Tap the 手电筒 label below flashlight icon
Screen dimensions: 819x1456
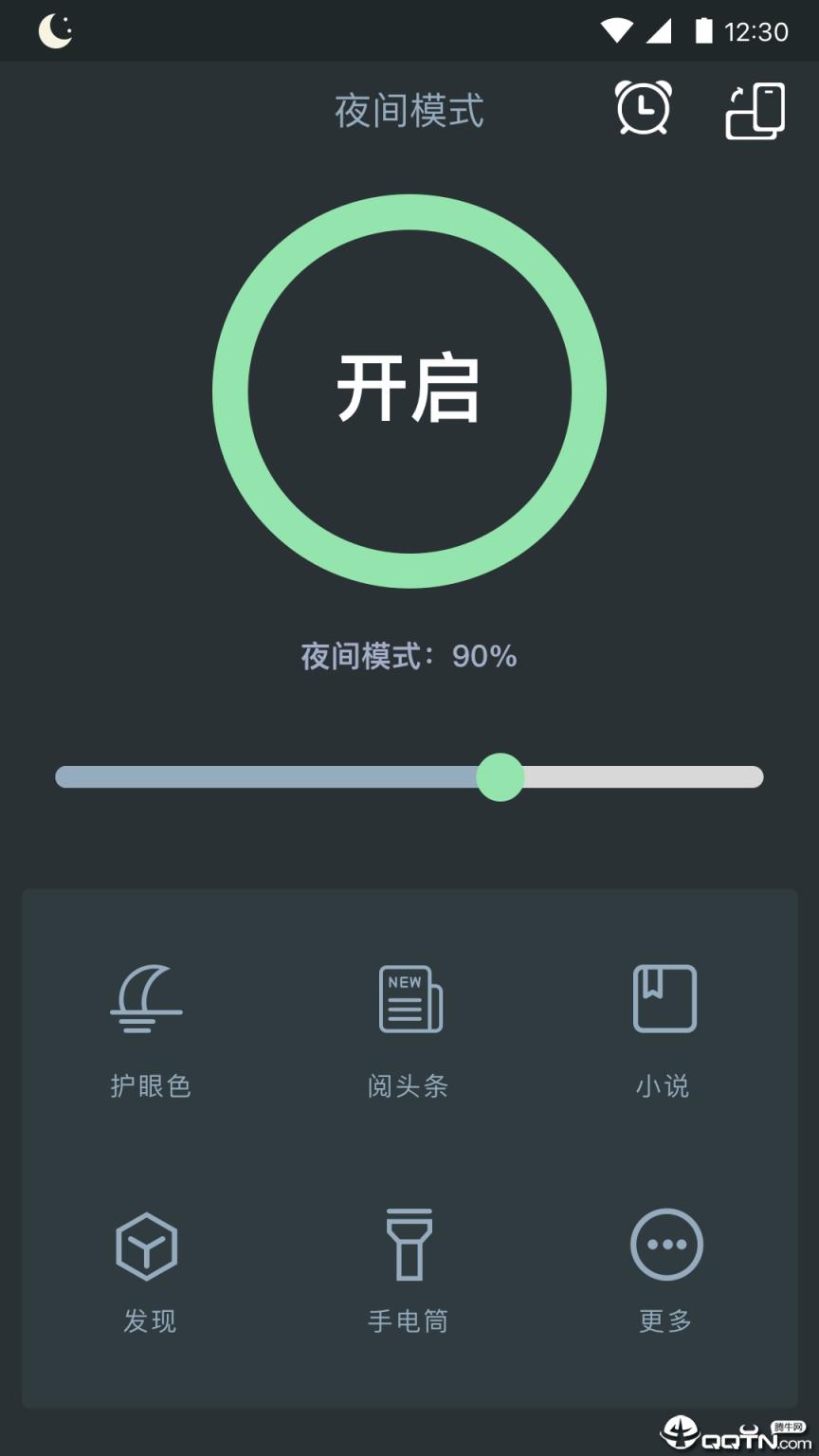click(x=408, y=1319)
